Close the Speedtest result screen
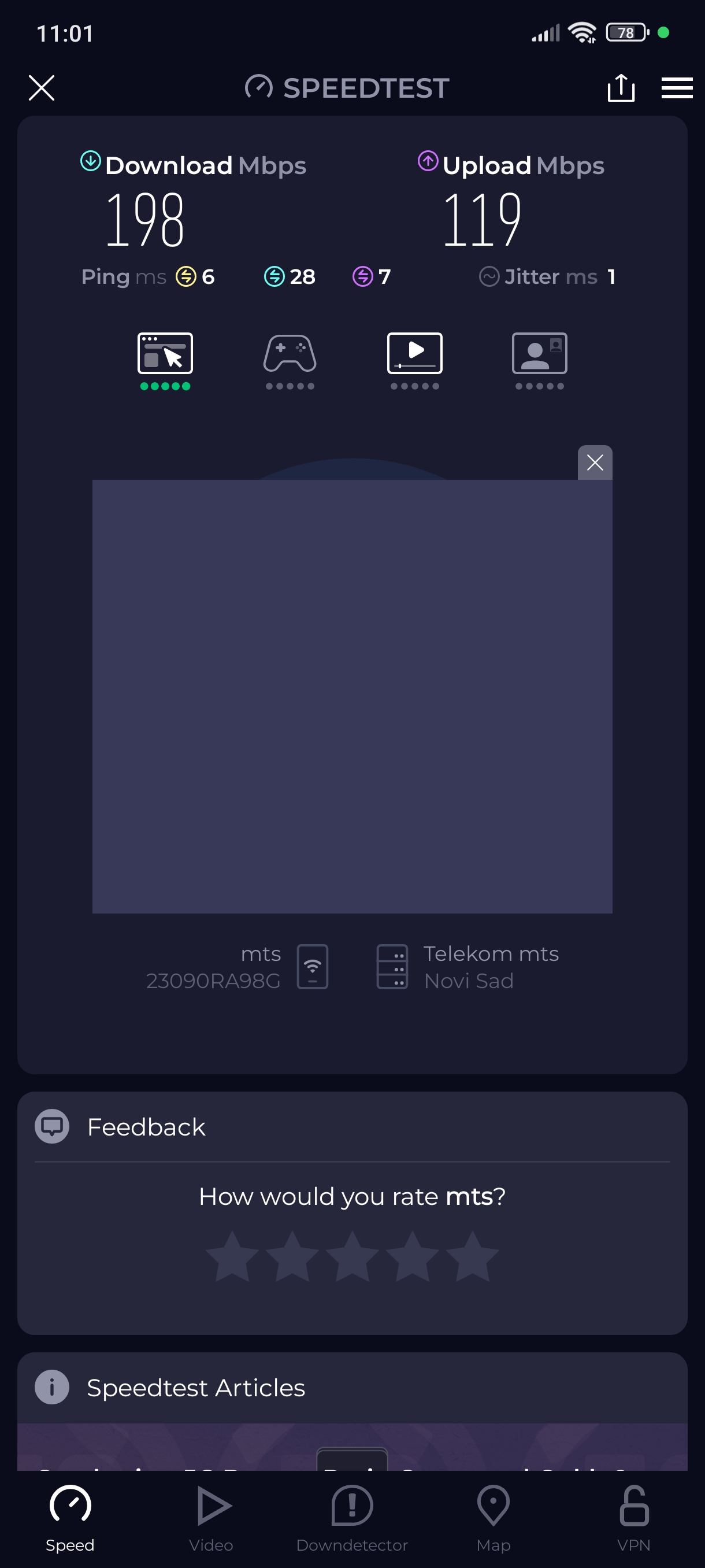The width and height of the screenshot is (705, 1568). coord(42,88)
